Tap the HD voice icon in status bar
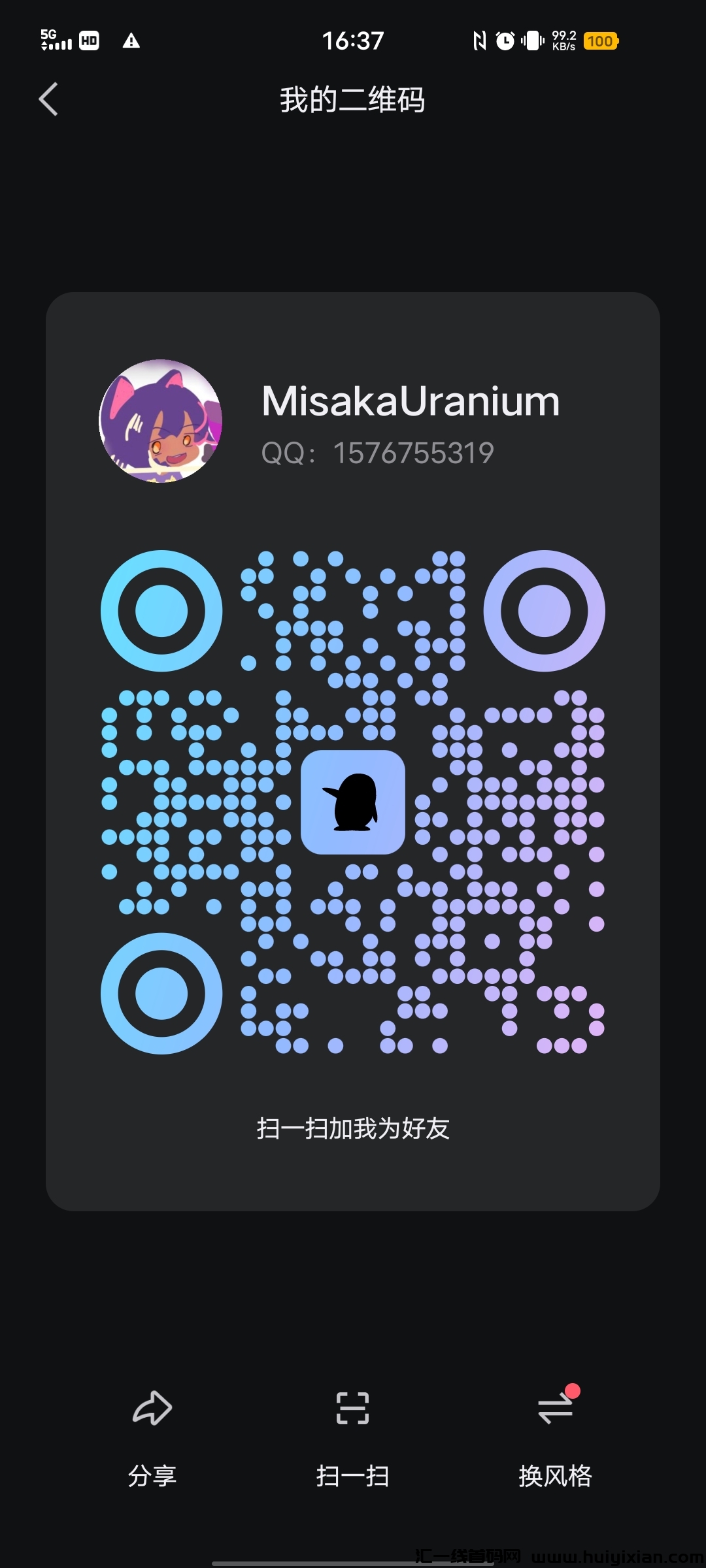This screenshot has width=706, height=1568. pyautogui.click(x=89, y=41)
